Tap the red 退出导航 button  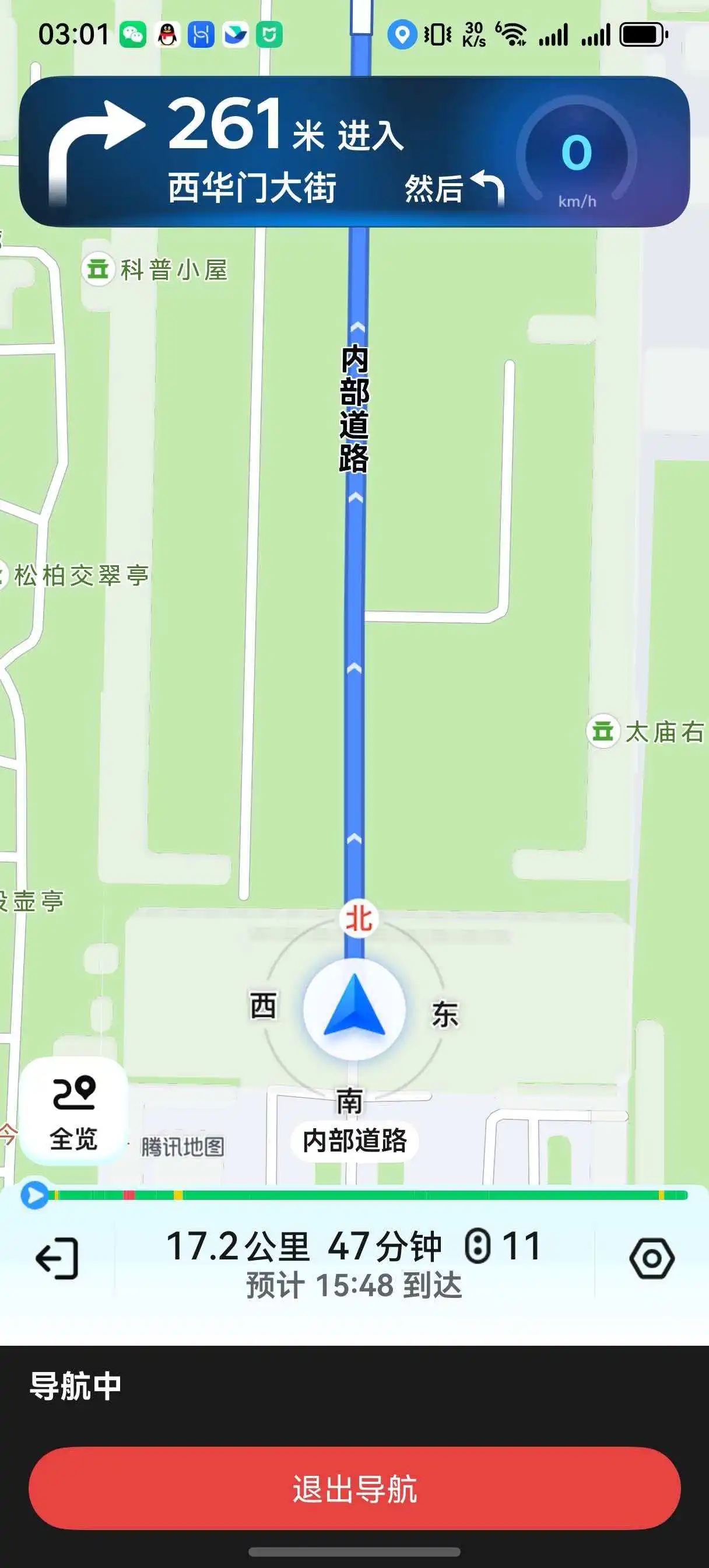[354, 1488]
